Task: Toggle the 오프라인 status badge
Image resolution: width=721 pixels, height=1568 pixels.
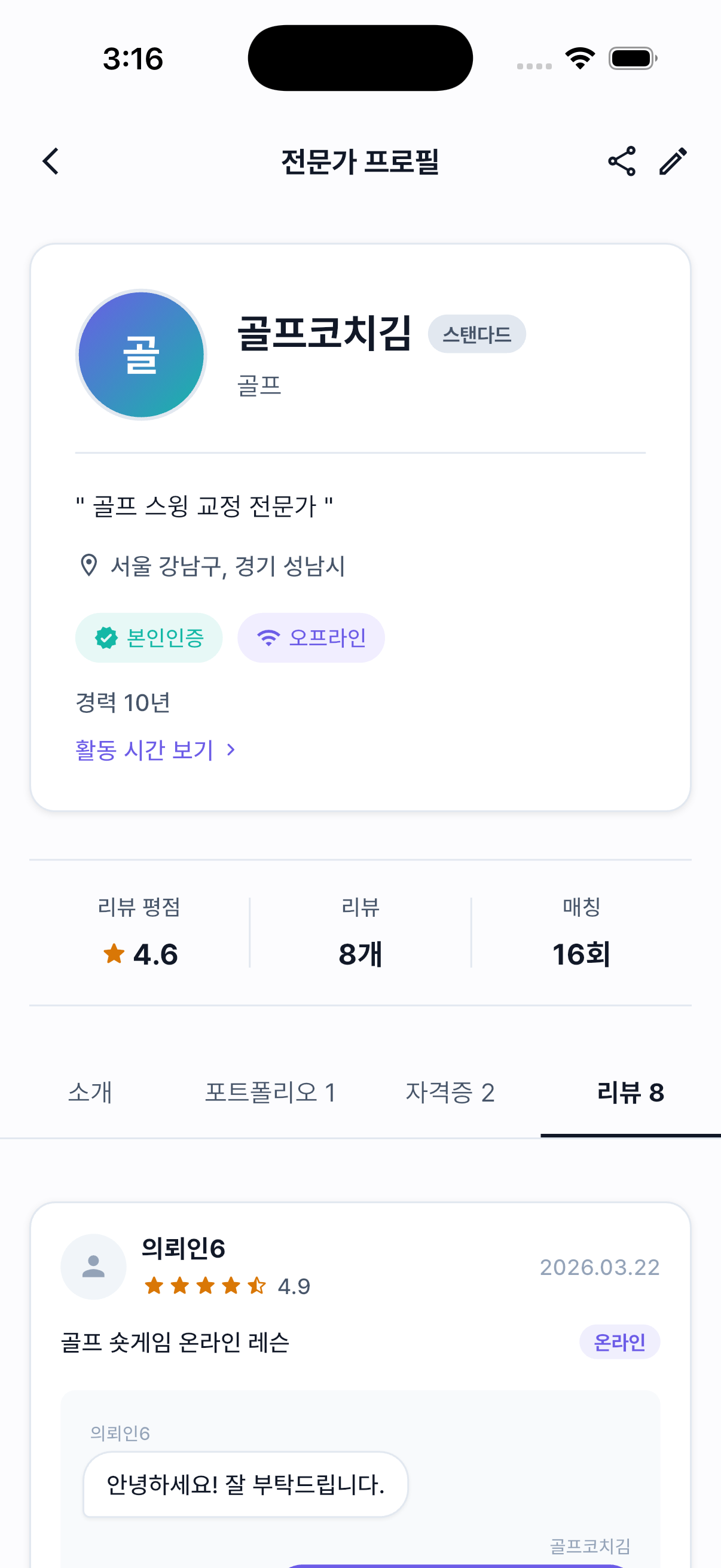Action: click(311, 637)
